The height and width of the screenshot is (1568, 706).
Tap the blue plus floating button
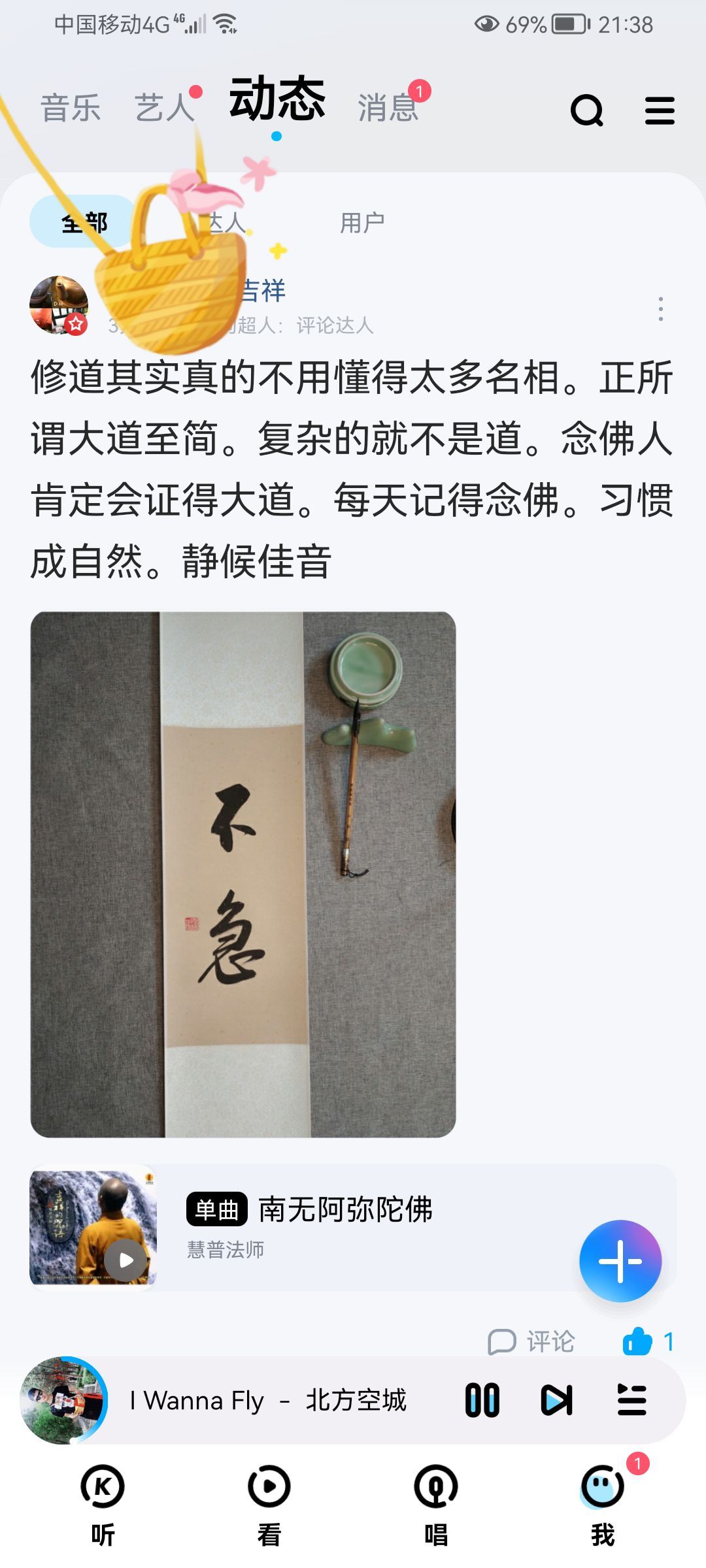coord(620,1261)
